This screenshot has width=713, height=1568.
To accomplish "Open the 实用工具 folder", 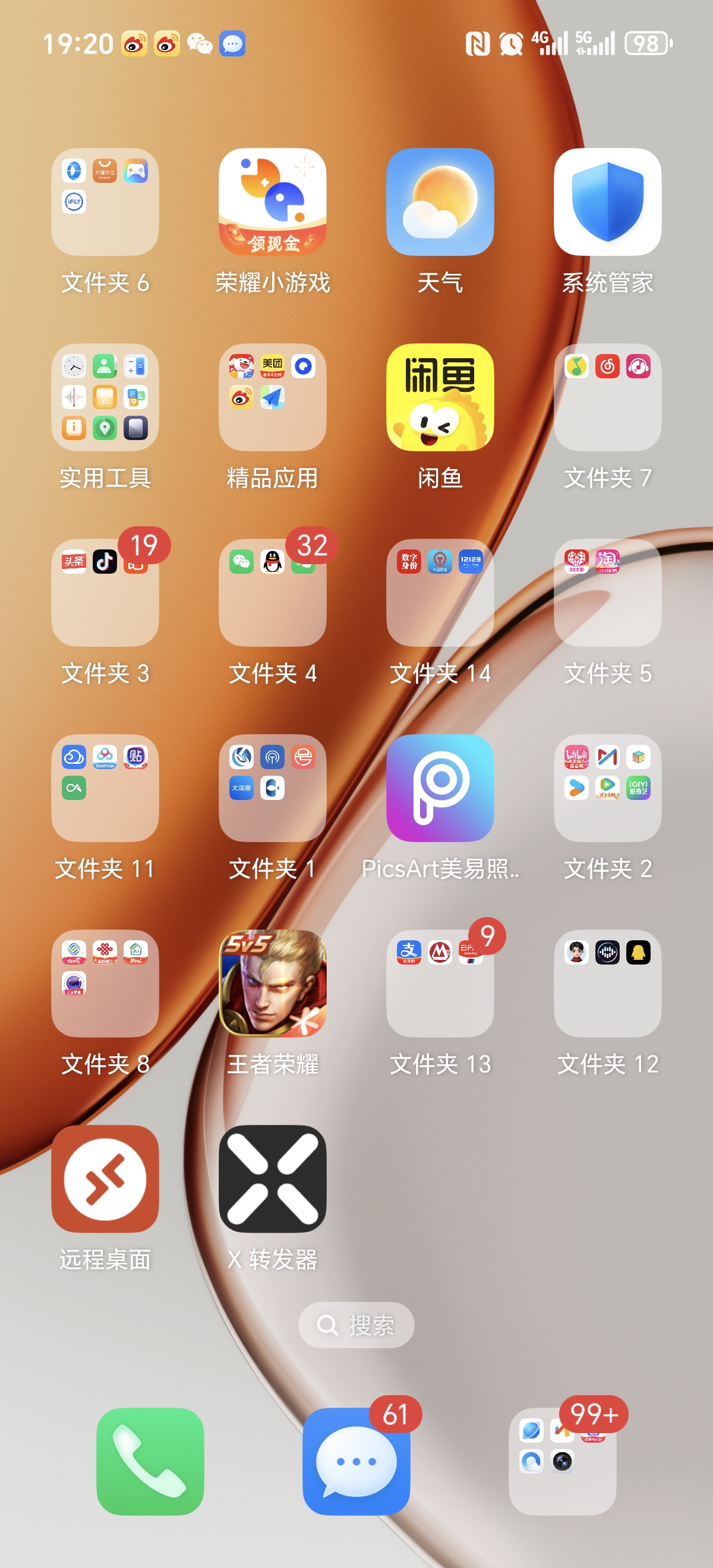I will [105, 397].
